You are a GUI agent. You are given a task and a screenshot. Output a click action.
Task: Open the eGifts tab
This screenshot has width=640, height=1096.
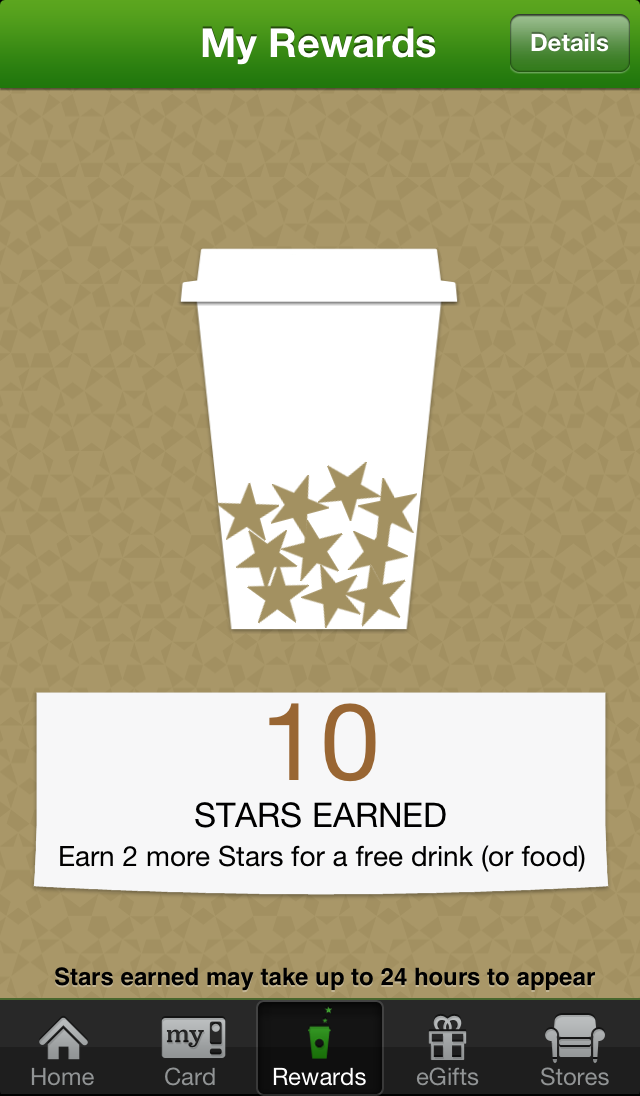tap(447, 1051)
